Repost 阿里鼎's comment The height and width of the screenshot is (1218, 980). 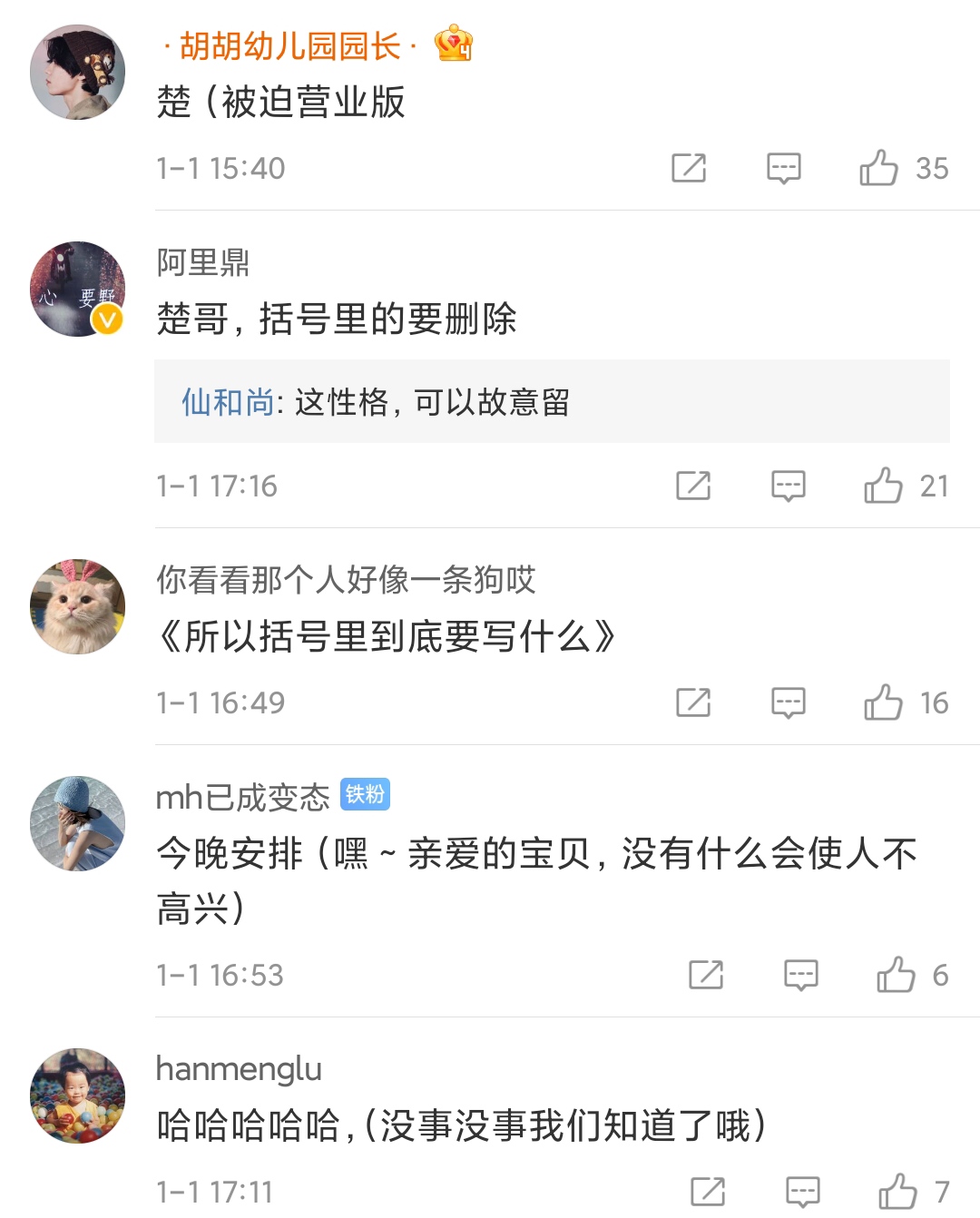[693, 486]
